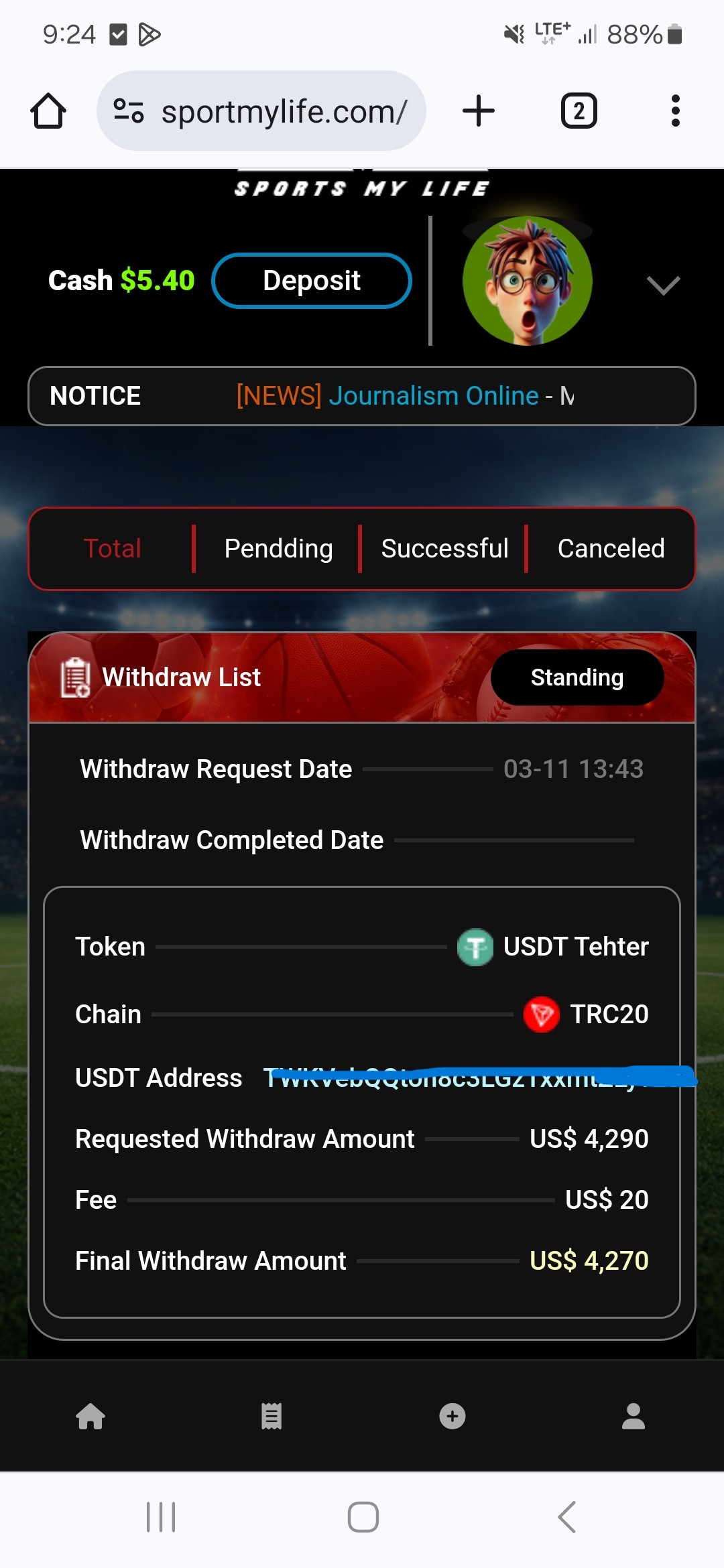Open the account person tab

coord(633,1417)
